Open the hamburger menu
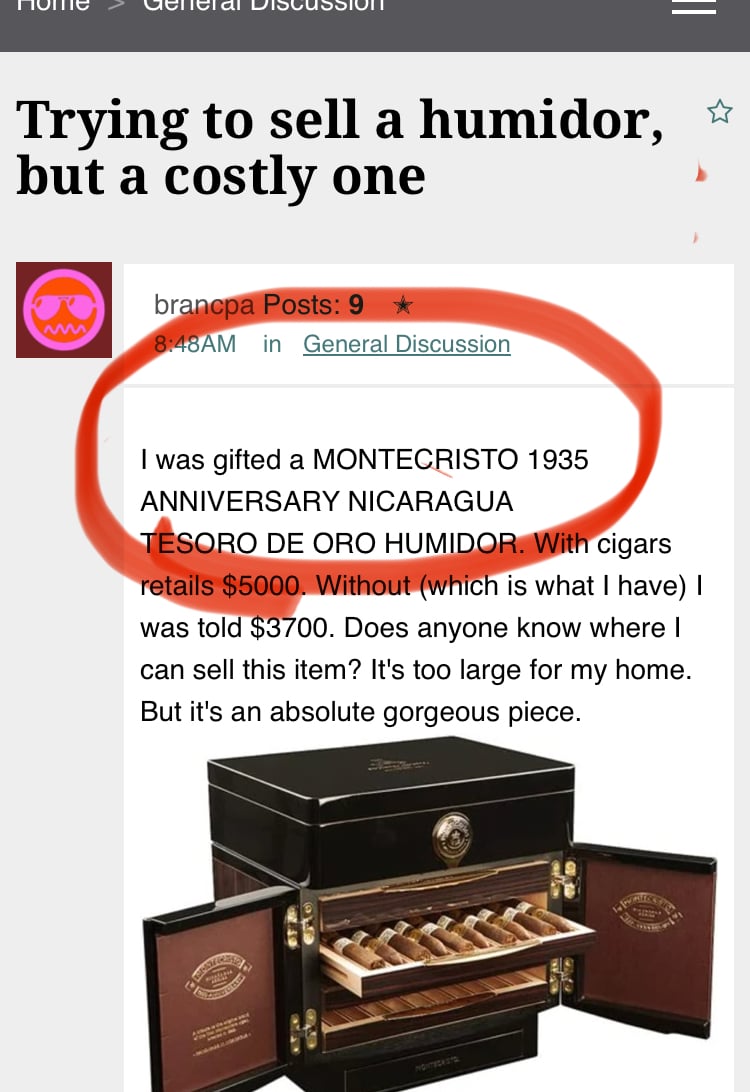750x1092 pixels. click(693, 7)
